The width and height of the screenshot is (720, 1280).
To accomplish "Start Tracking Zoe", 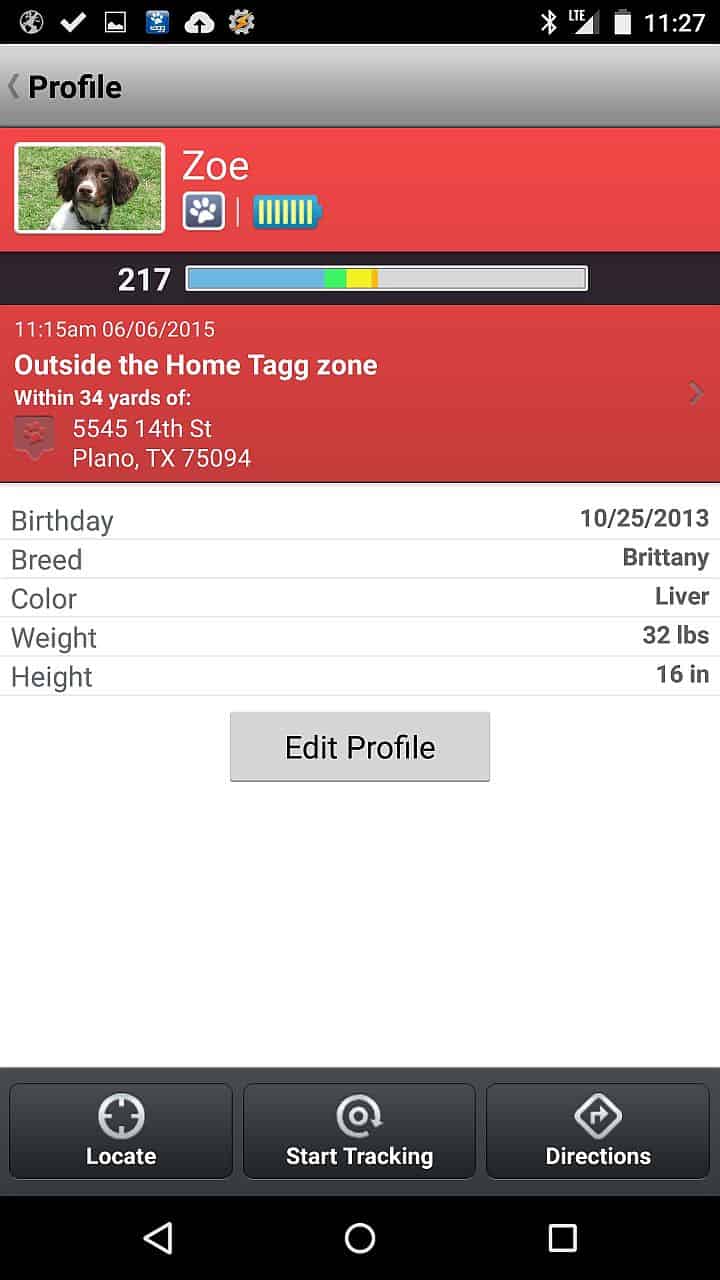I will (x=359, y=1131).
